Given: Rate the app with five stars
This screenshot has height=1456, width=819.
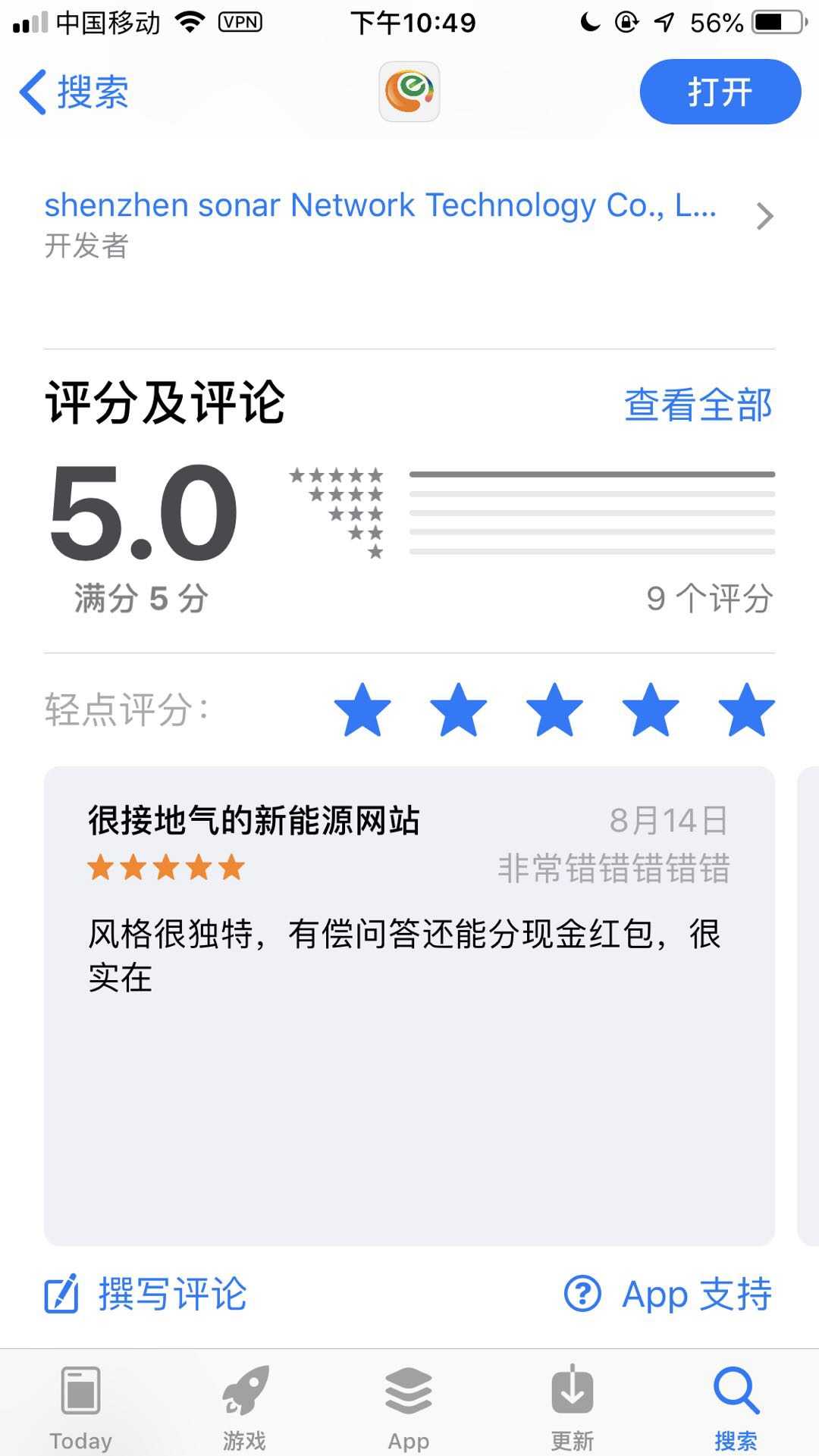Looking at the screenshot, I should [746, 710].
